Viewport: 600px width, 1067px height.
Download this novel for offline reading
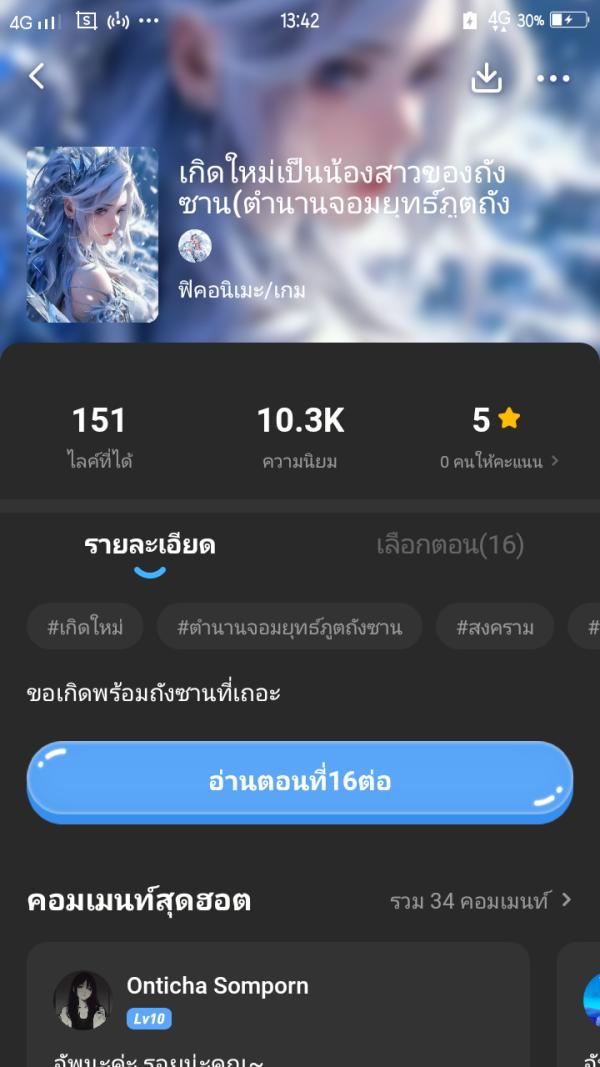[487, 78]
